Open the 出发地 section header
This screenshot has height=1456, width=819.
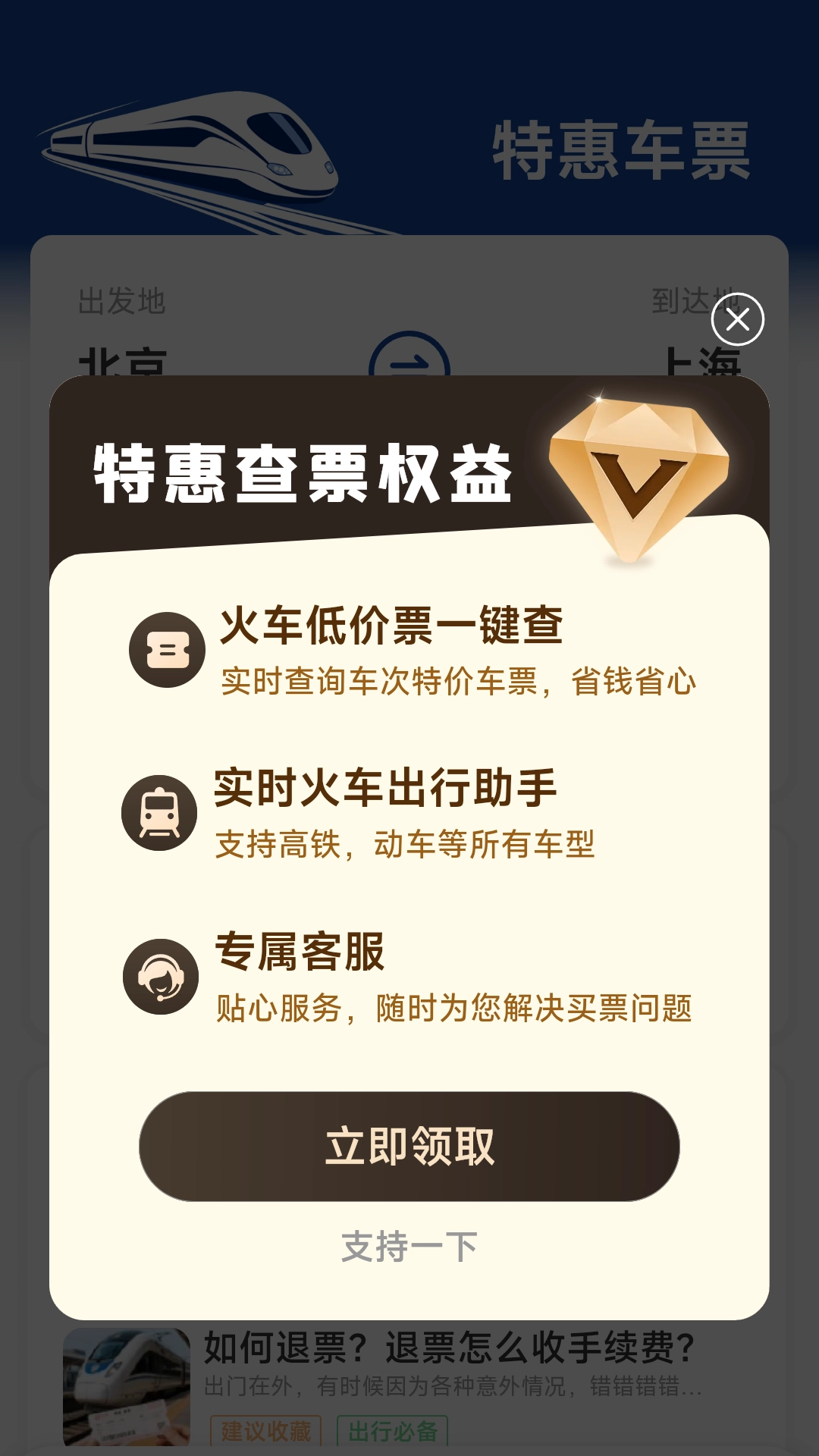pyautogui.click(x=121, y=300)
